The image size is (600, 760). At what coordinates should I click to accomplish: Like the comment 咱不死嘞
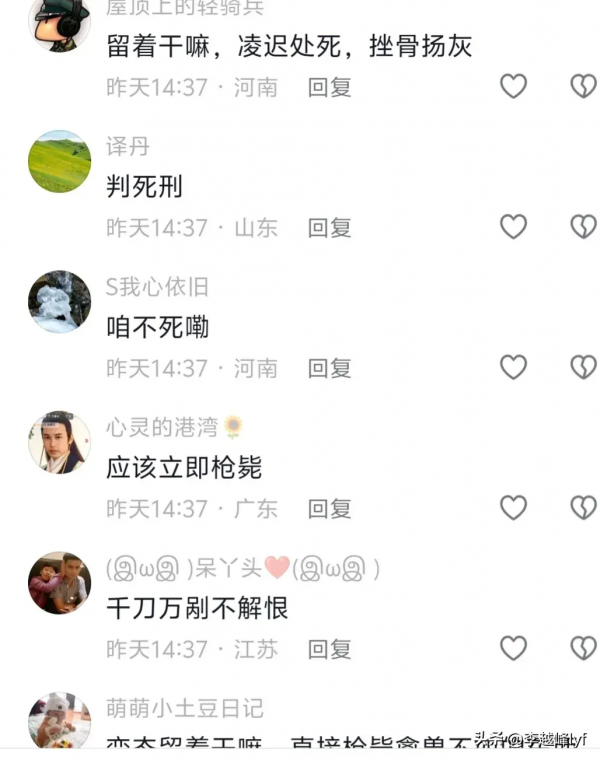pos(513,368)
